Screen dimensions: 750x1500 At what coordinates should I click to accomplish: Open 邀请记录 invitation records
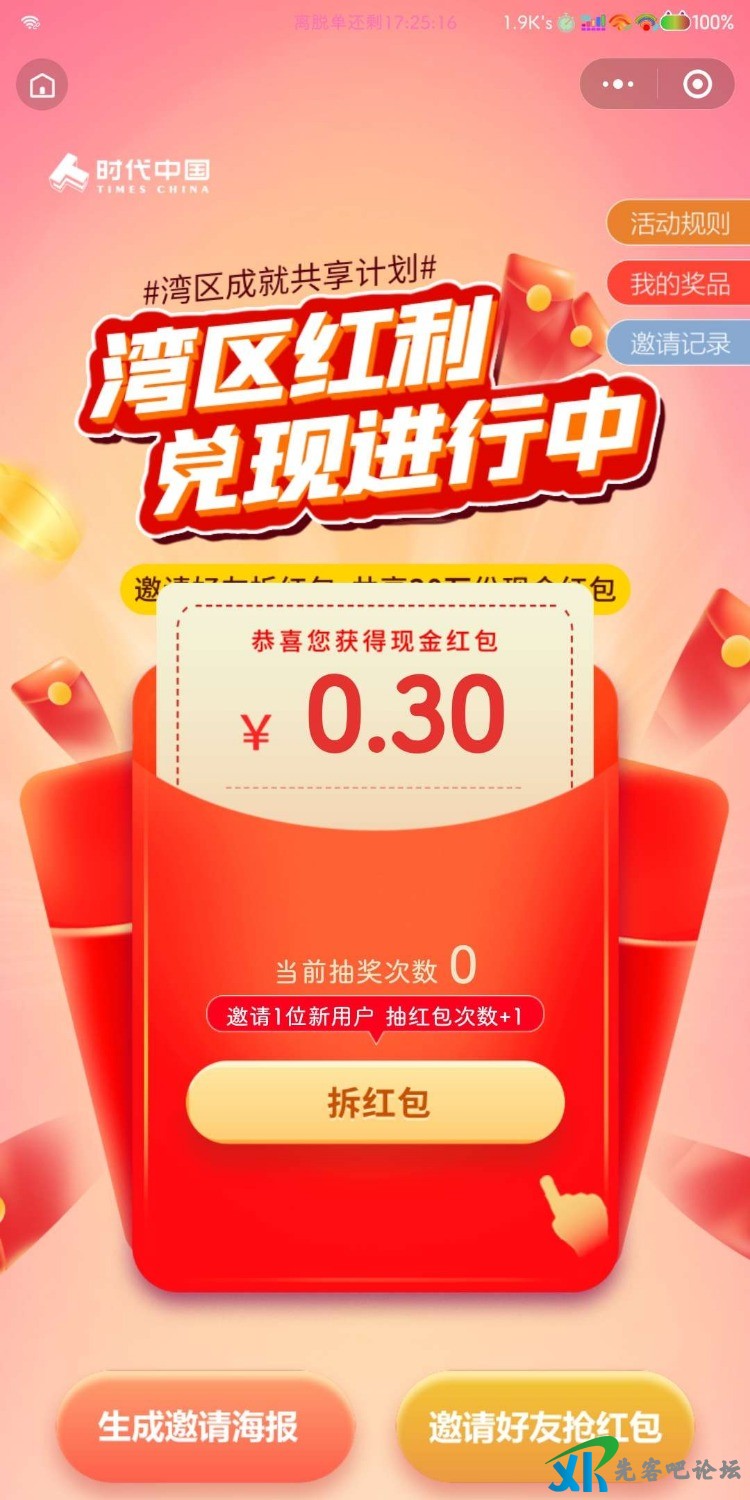click(679, 344)
